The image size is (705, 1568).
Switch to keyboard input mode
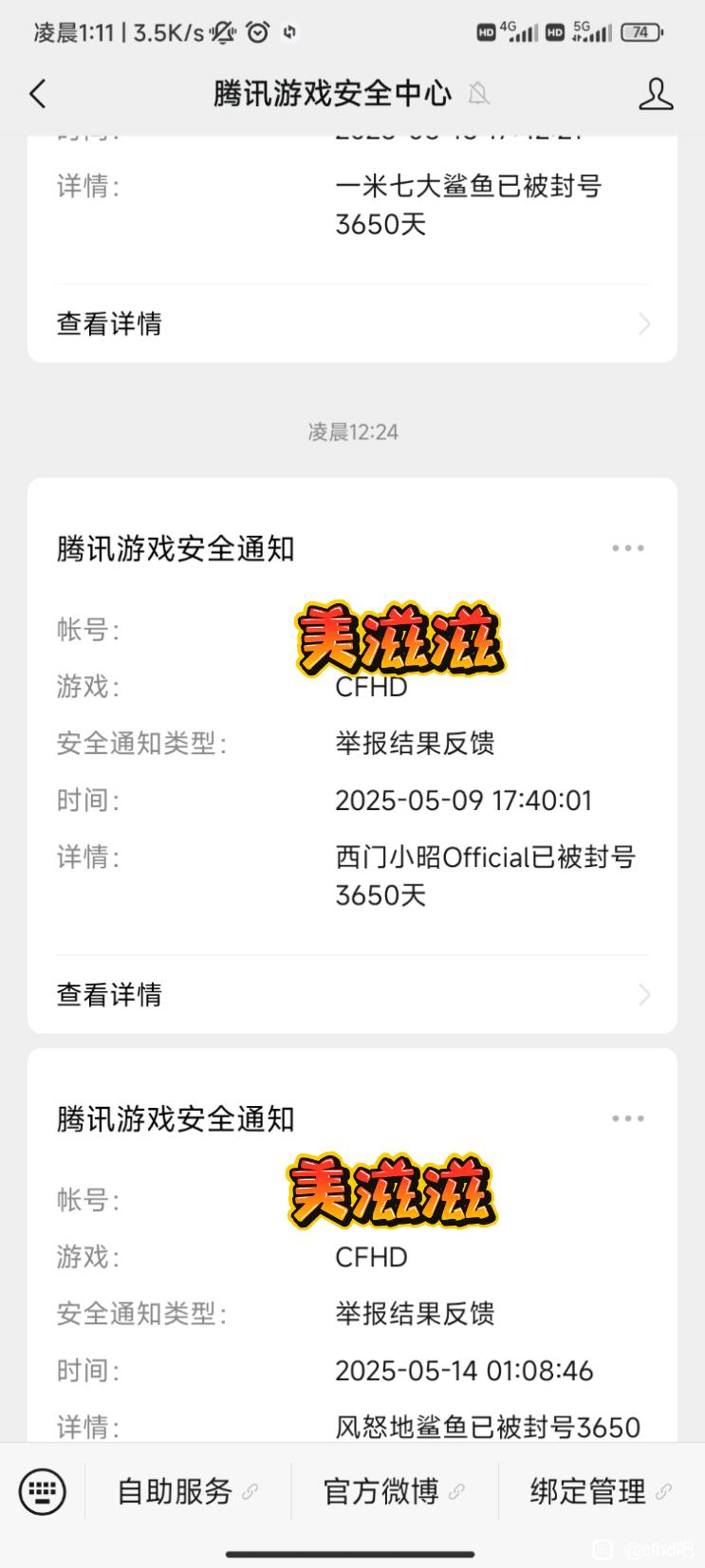43,1490
